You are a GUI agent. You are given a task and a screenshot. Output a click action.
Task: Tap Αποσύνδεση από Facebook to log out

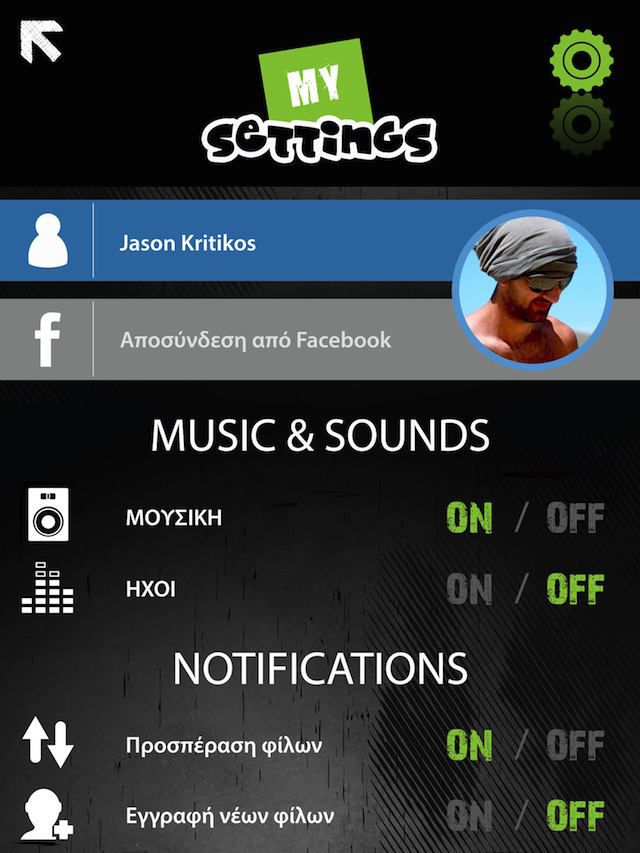255,340
